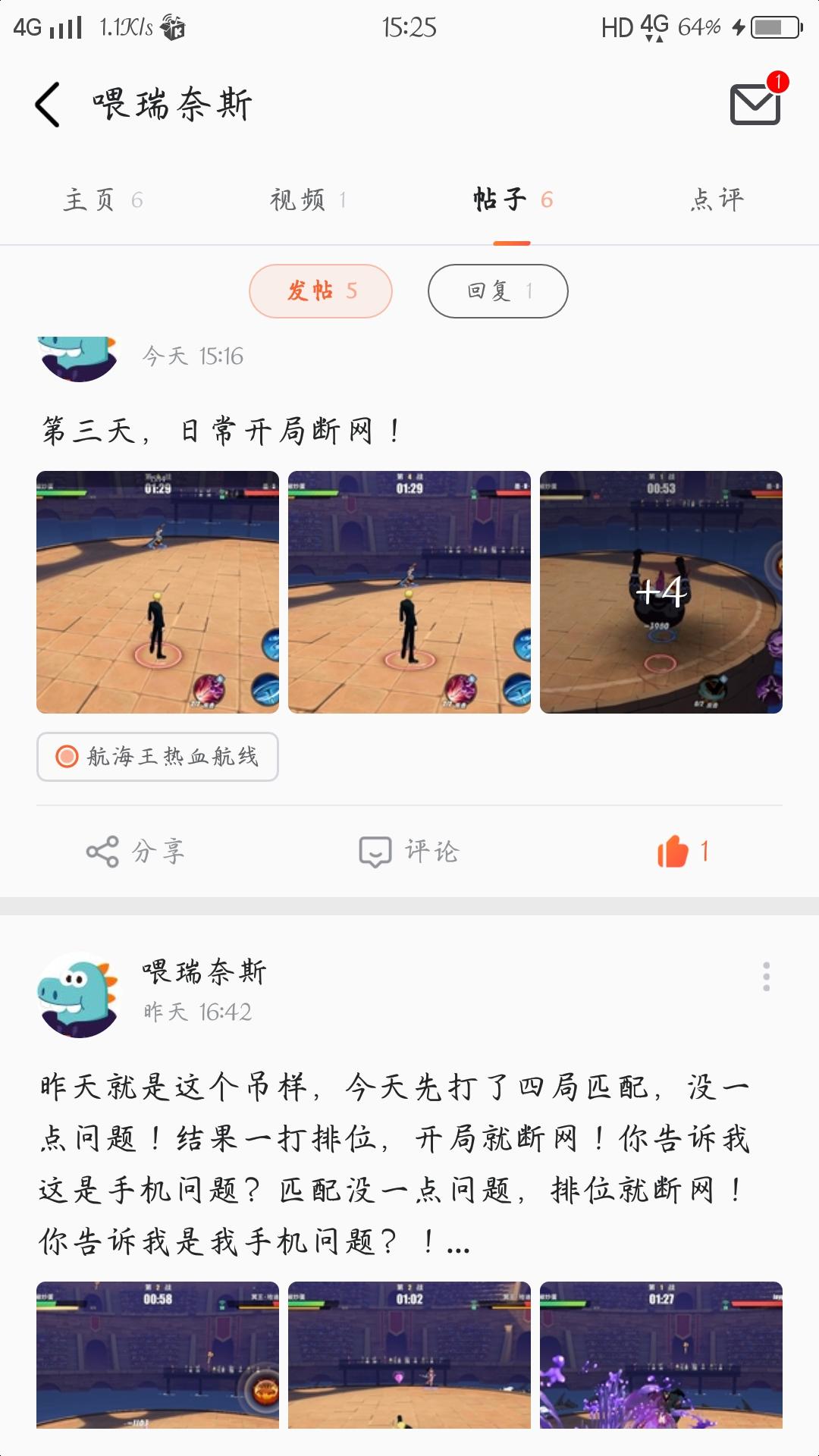Open the message inbox with 1 notification
This screenshot has height=1456, width=819.
(756, 106)
